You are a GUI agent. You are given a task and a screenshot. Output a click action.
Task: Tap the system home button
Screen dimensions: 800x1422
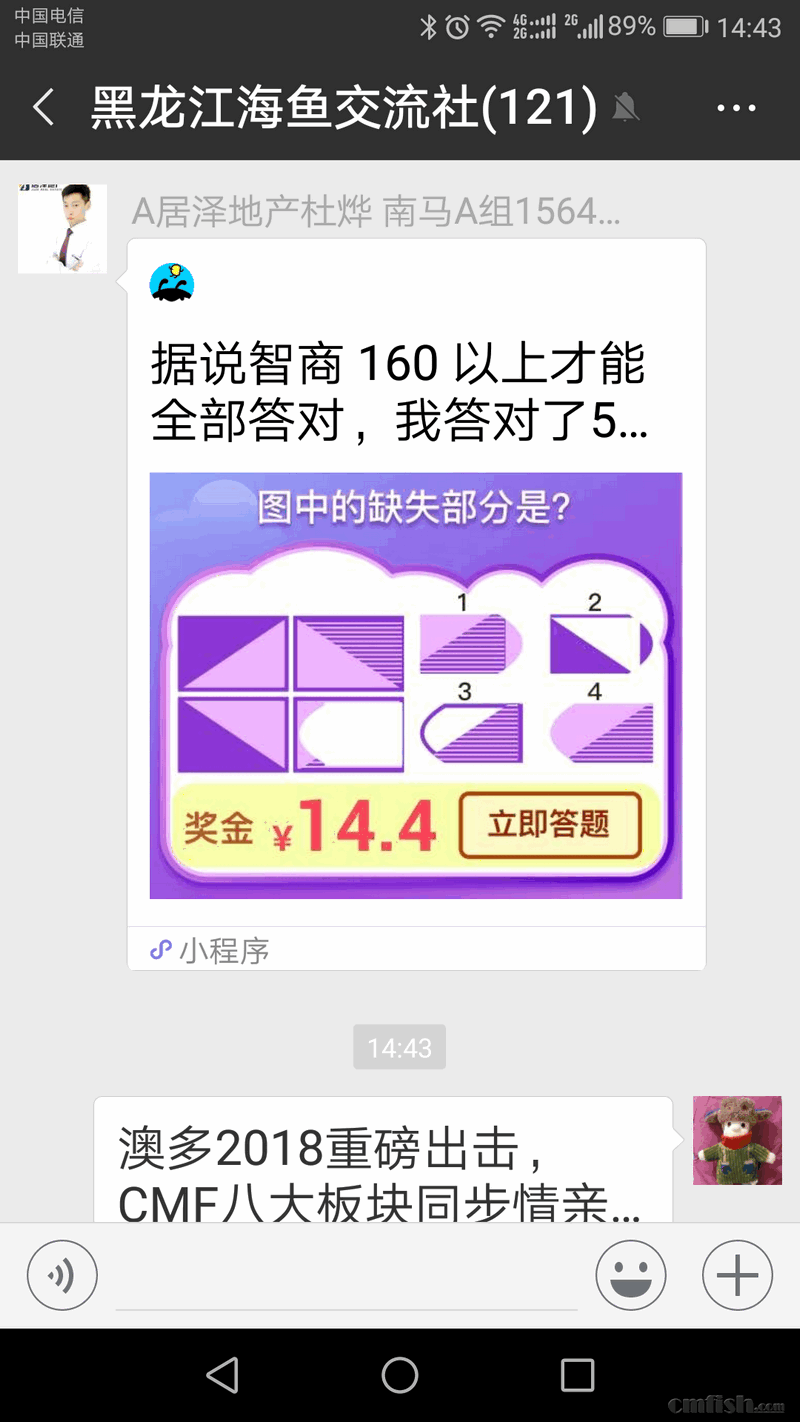point(400,1375)
